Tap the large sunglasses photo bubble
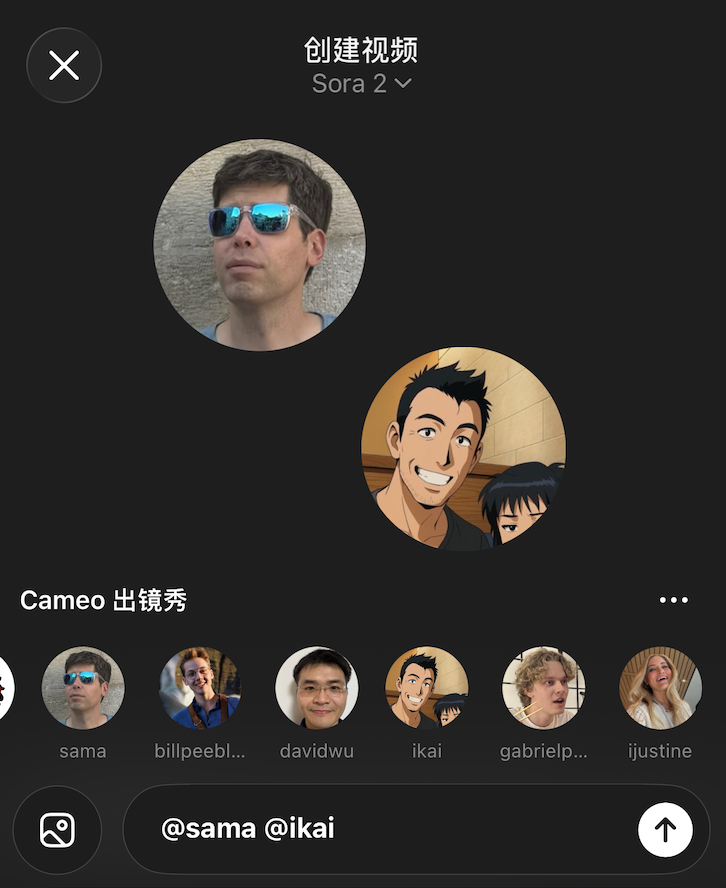Viewport: 726px width, 888px height. pyautogui.click(x=259, y=245)
